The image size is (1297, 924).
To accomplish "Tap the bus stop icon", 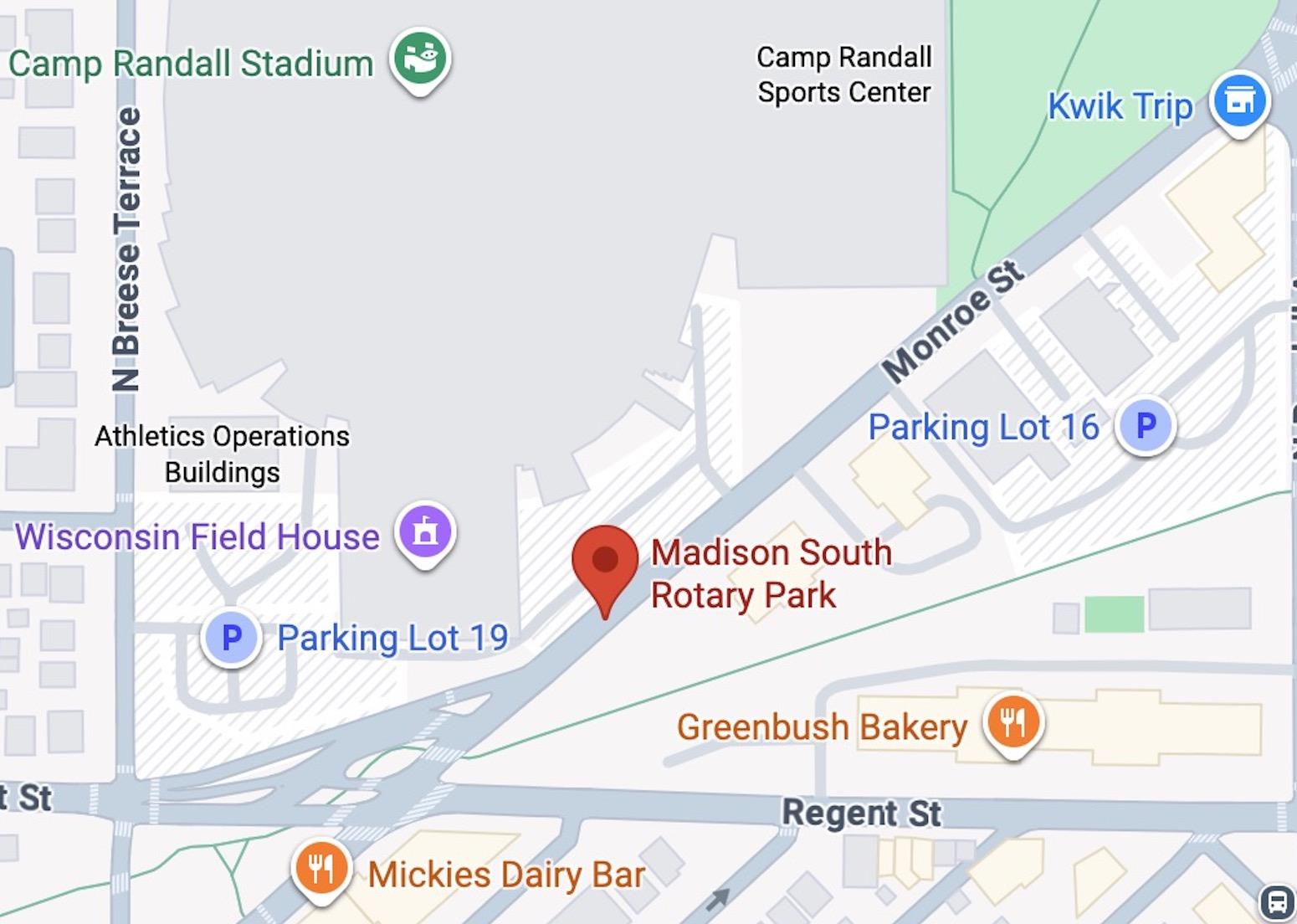I will coord(1277,902).
